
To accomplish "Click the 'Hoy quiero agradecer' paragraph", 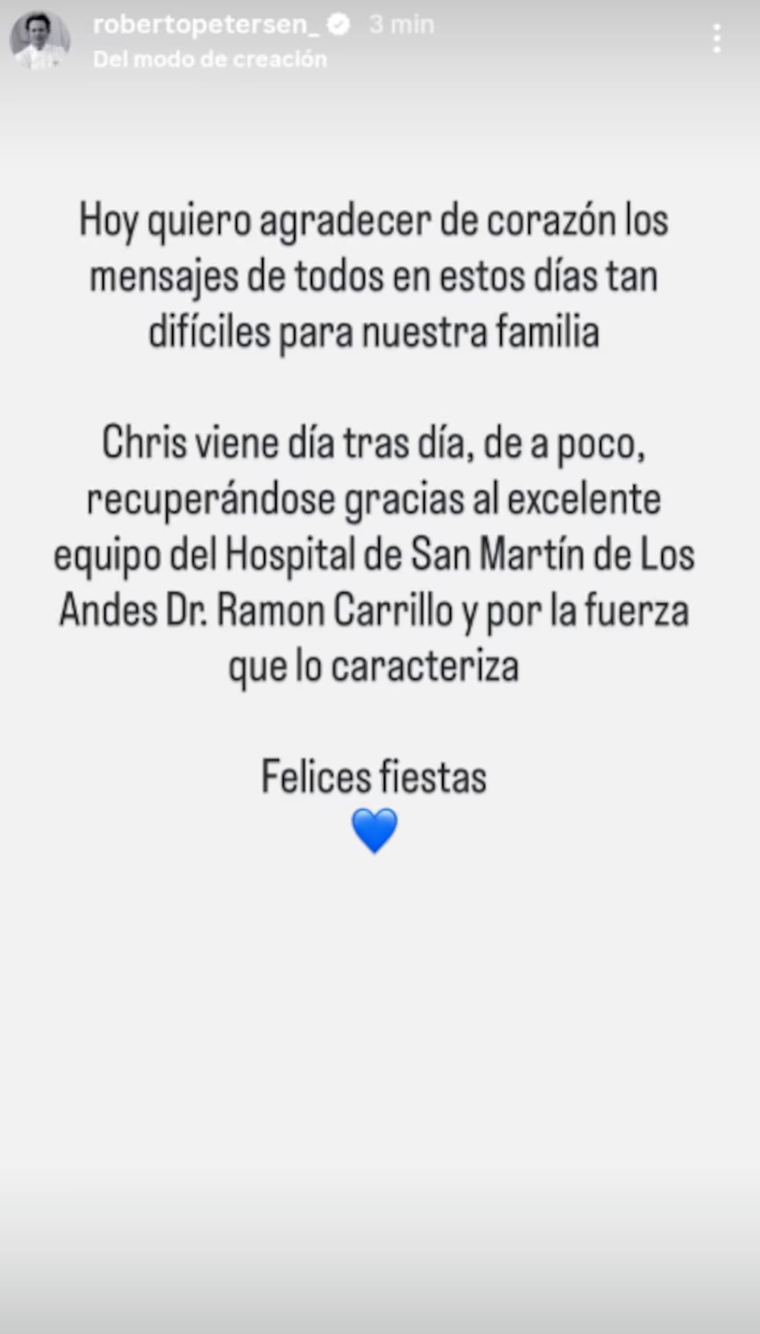I will 372,275.
